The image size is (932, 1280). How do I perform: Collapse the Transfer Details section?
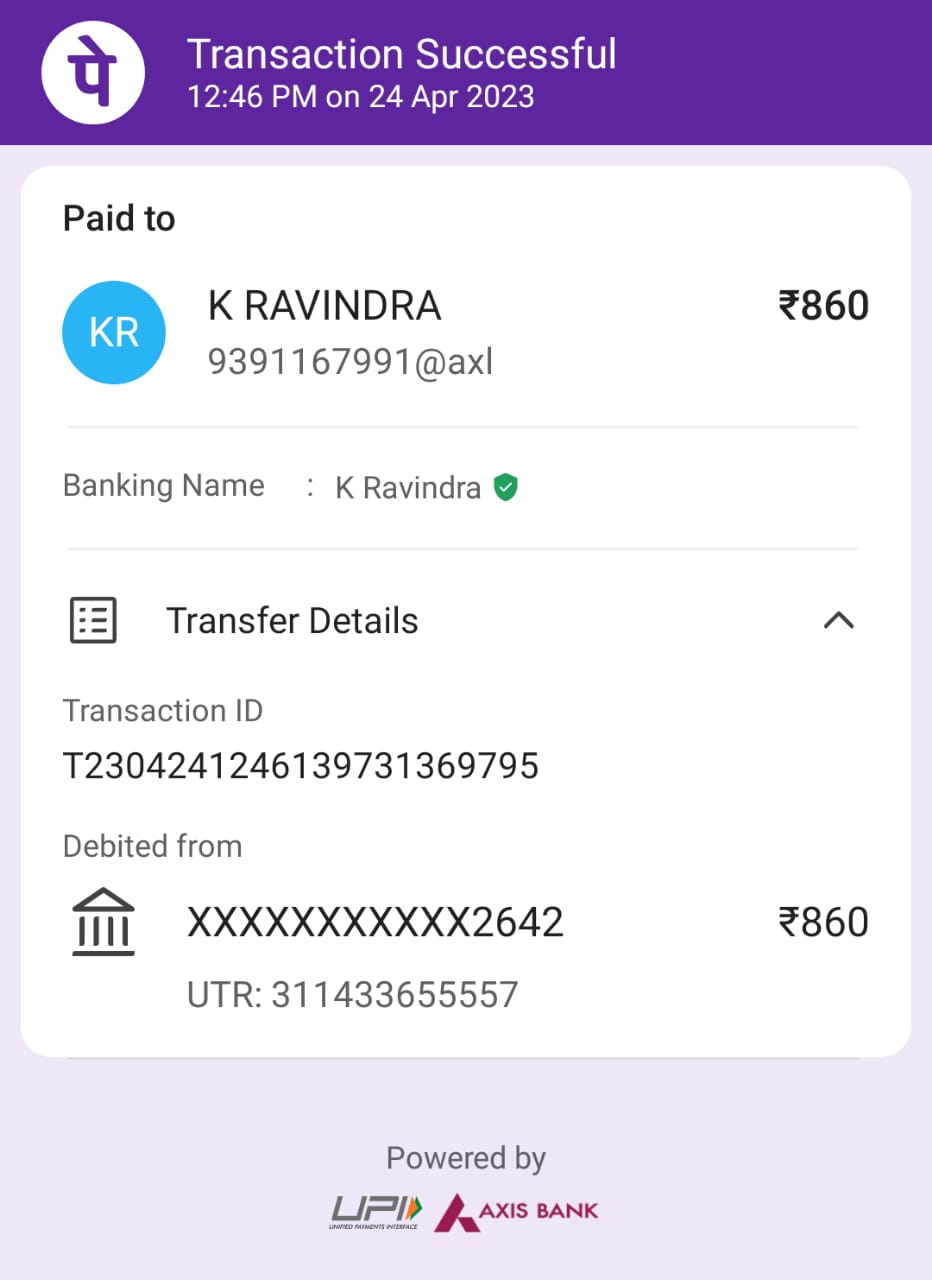tap(838, 621)
